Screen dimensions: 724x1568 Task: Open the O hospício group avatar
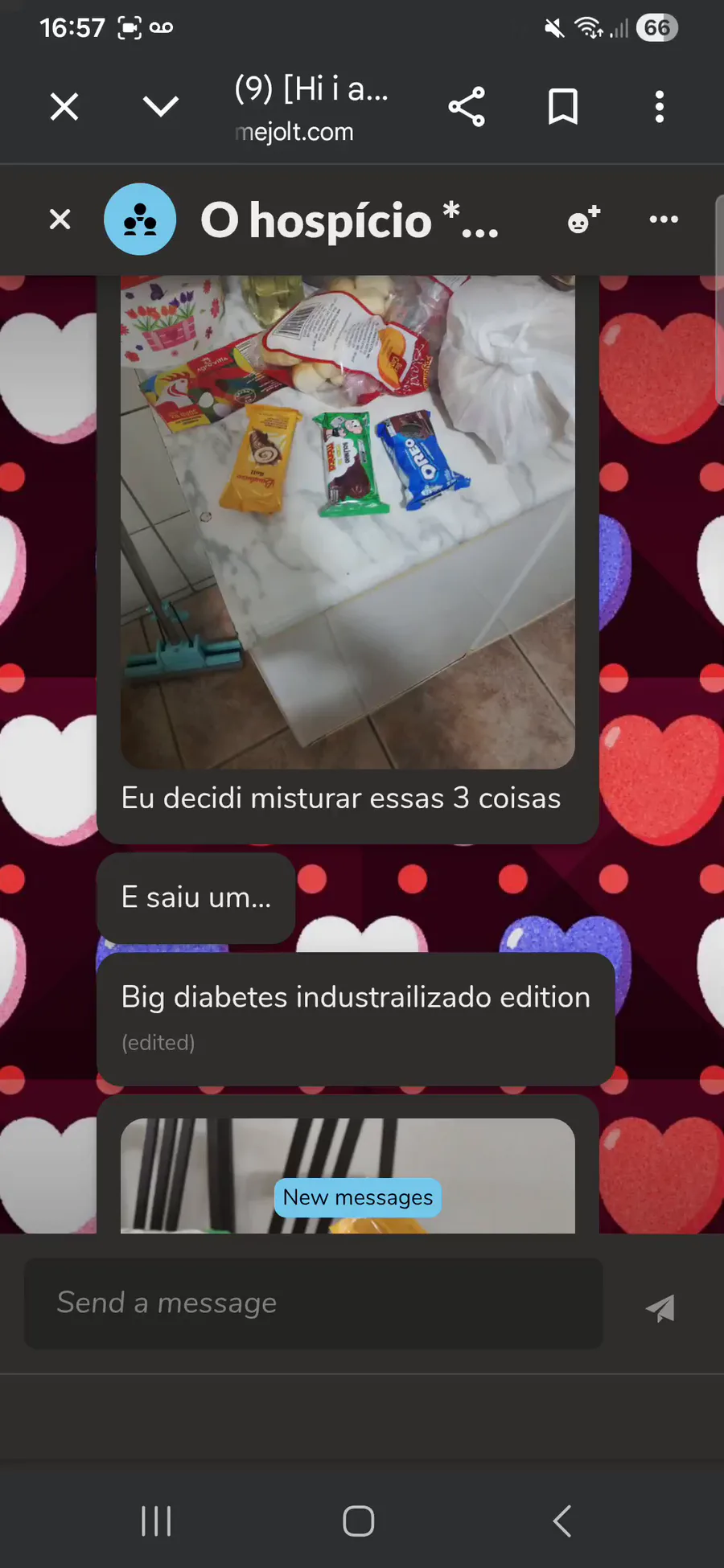point(140,220)
